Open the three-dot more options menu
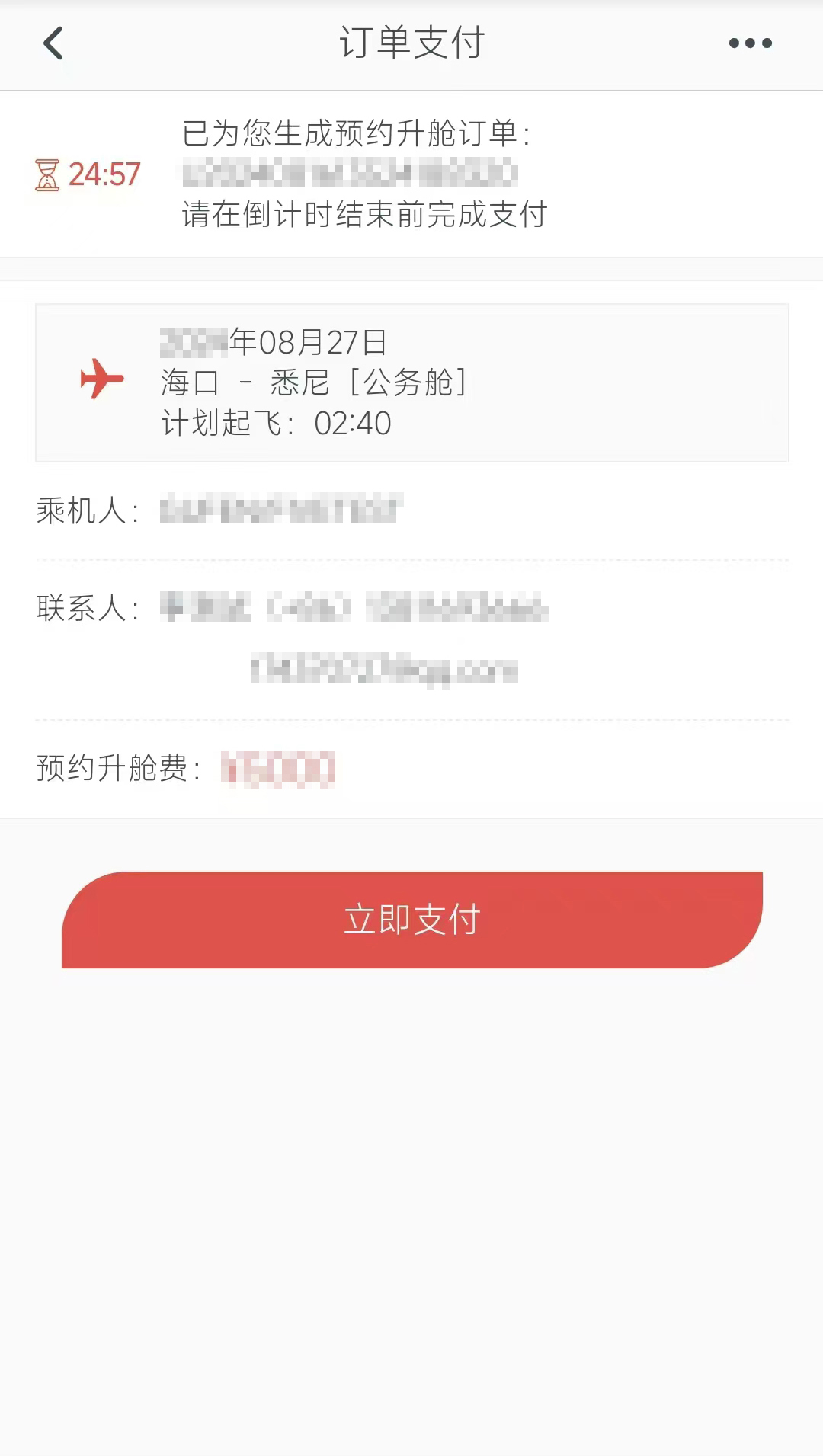The height and width of the screenshot is (1456, 823). pos(750,43)
